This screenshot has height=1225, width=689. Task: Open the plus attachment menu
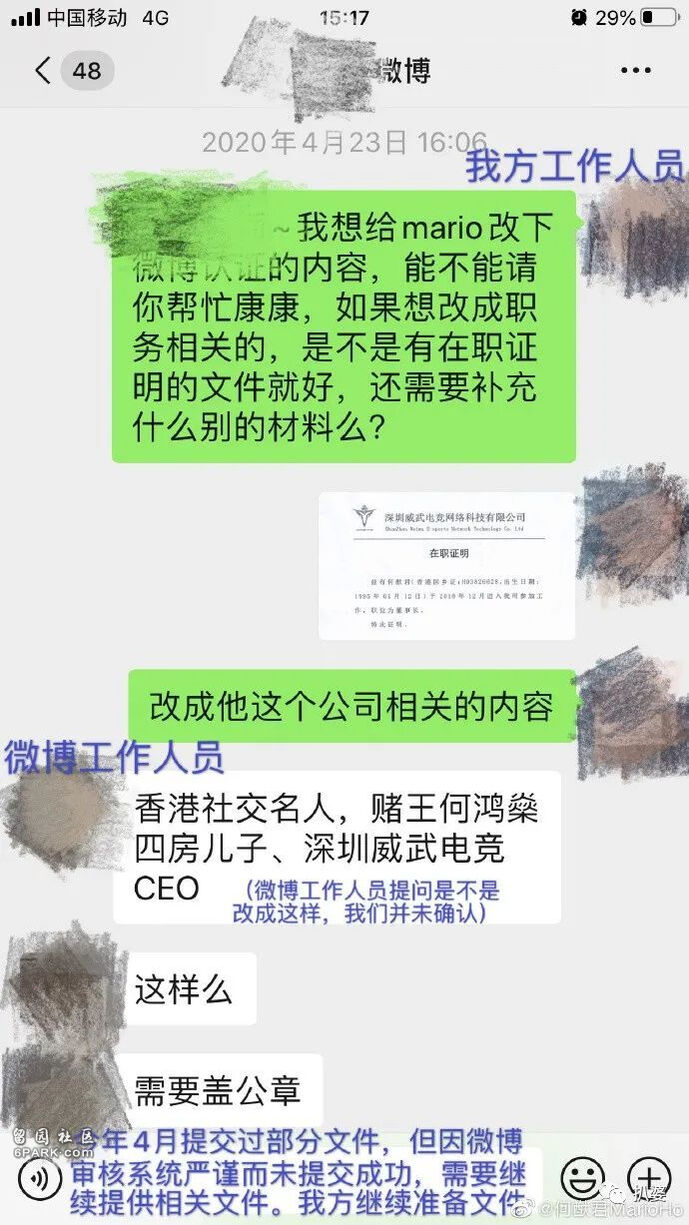648,1177
